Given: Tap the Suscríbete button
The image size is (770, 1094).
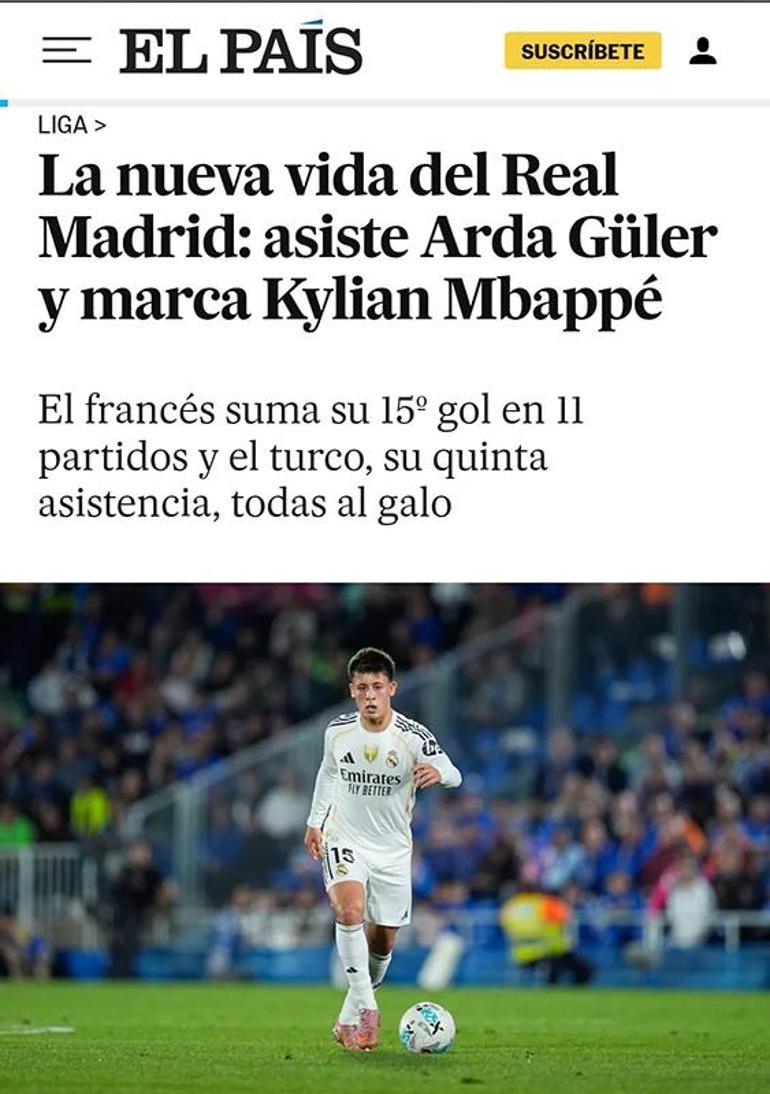Looking at the screenshot, I should pyautogui.click(x=582, y=51).
